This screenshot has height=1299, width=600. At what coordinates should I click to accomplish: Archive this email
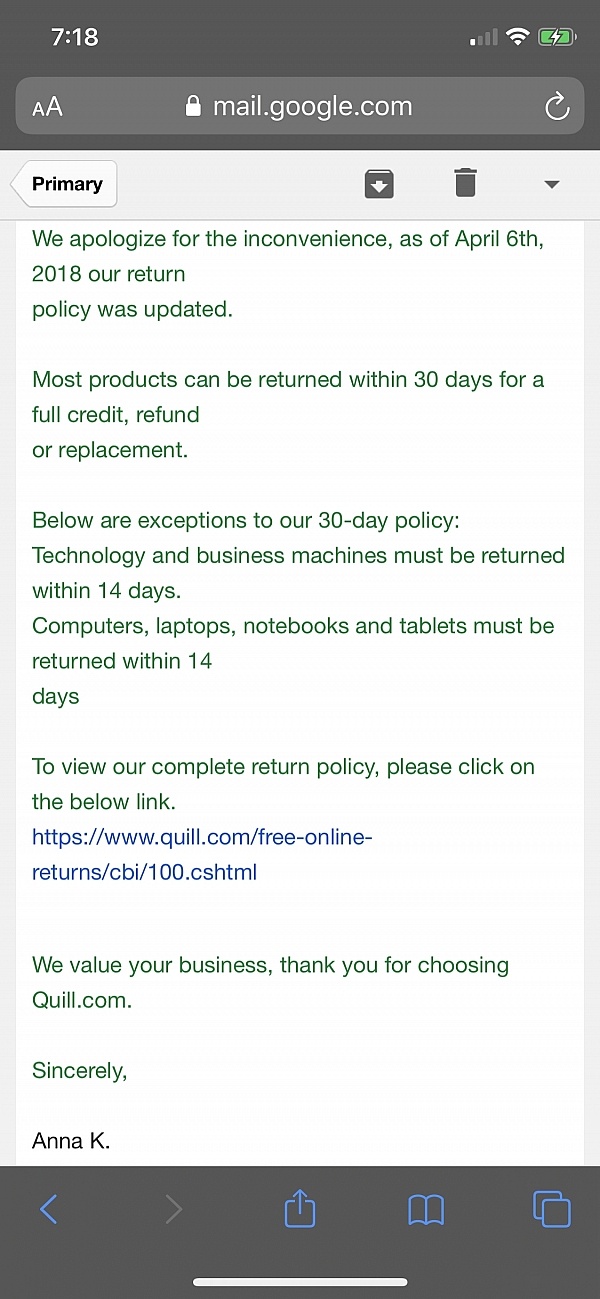tap(378, 184)
